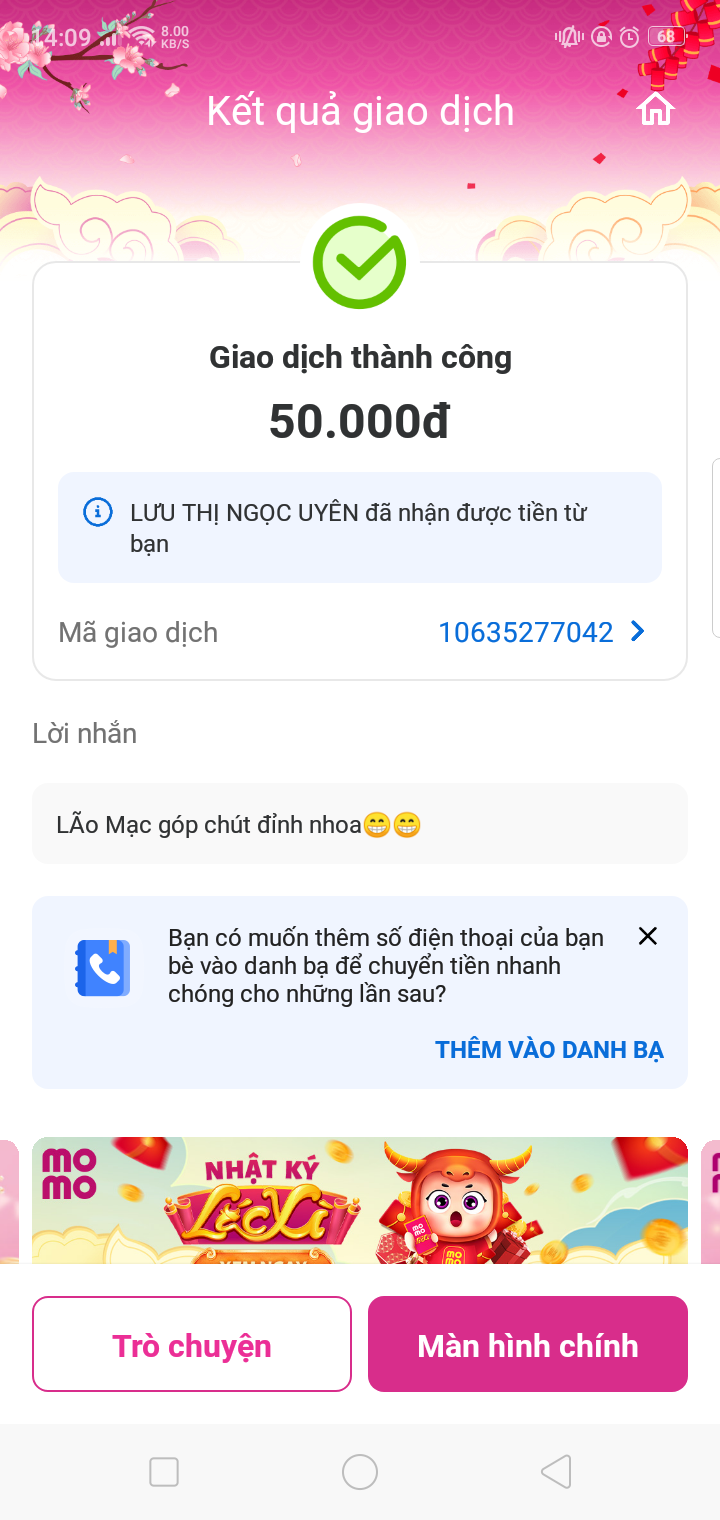This screenshot has height=1520, width=720.
Task: Tap THÊM VÀO DANH BẠ
Action: [549, 1049]
